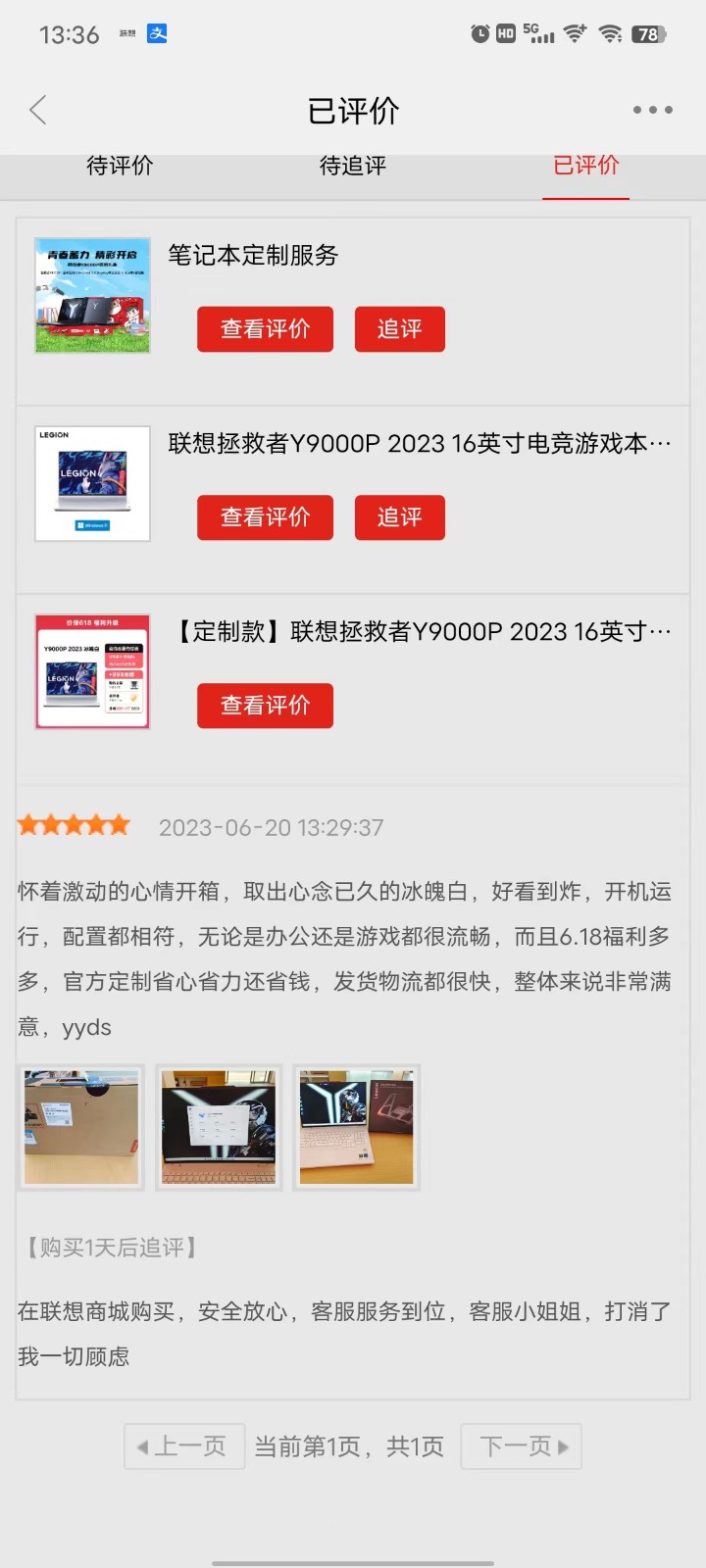Screen dimensions: 706x1568
Task: Enlarge the review photo of the white laptop
Action: point(357,1127)
